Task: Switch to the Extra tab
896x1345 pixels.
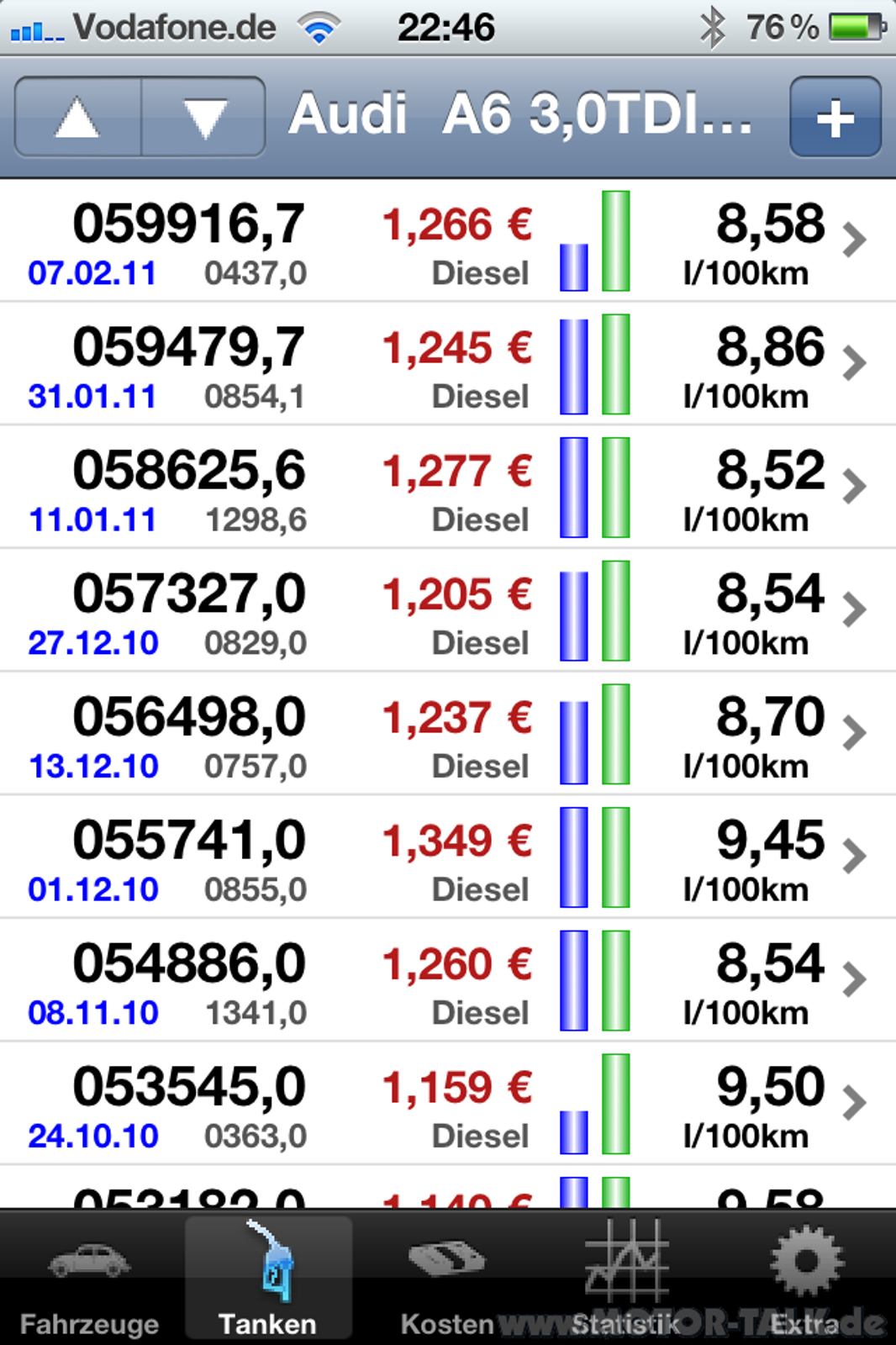Action: (805, 1279)
